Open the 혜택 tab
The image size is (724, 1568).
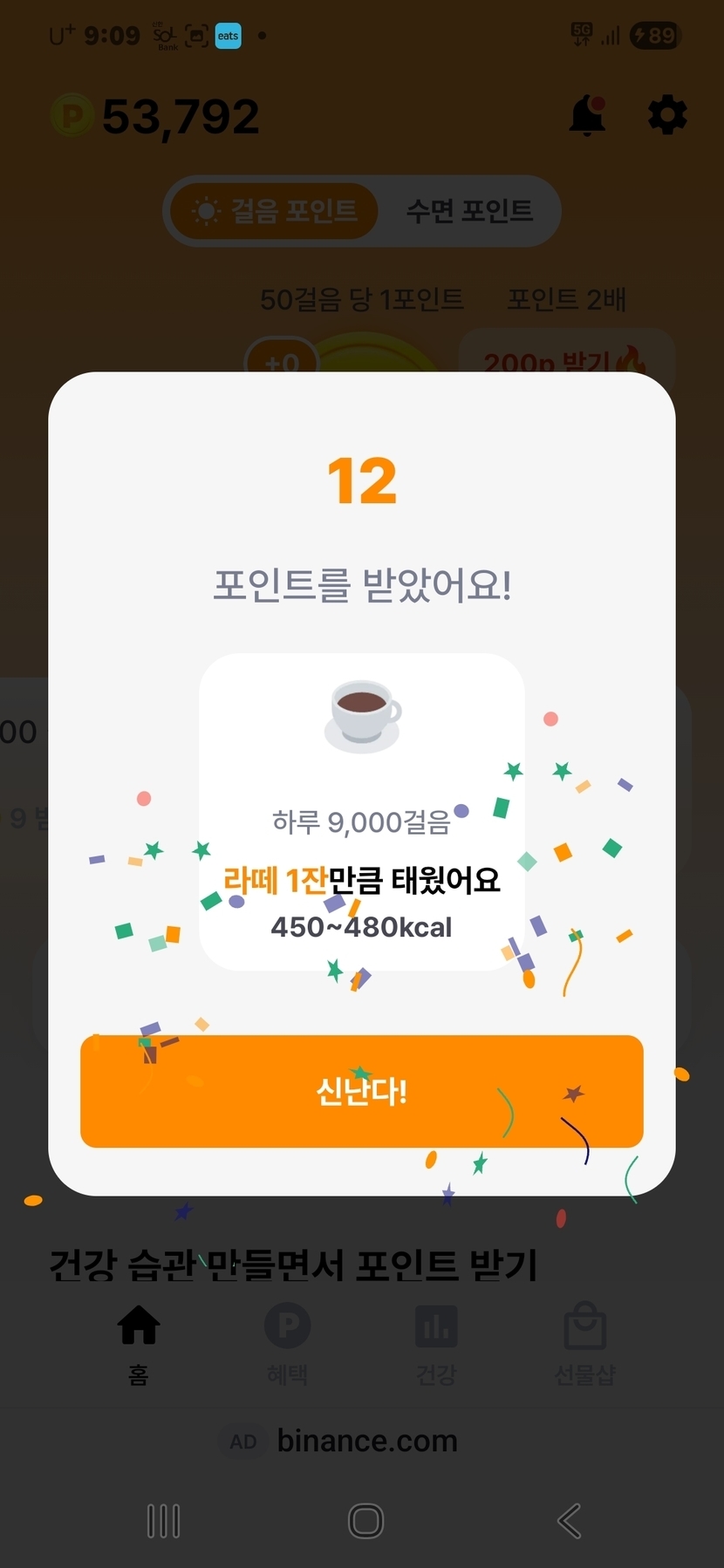point(287,1344)
